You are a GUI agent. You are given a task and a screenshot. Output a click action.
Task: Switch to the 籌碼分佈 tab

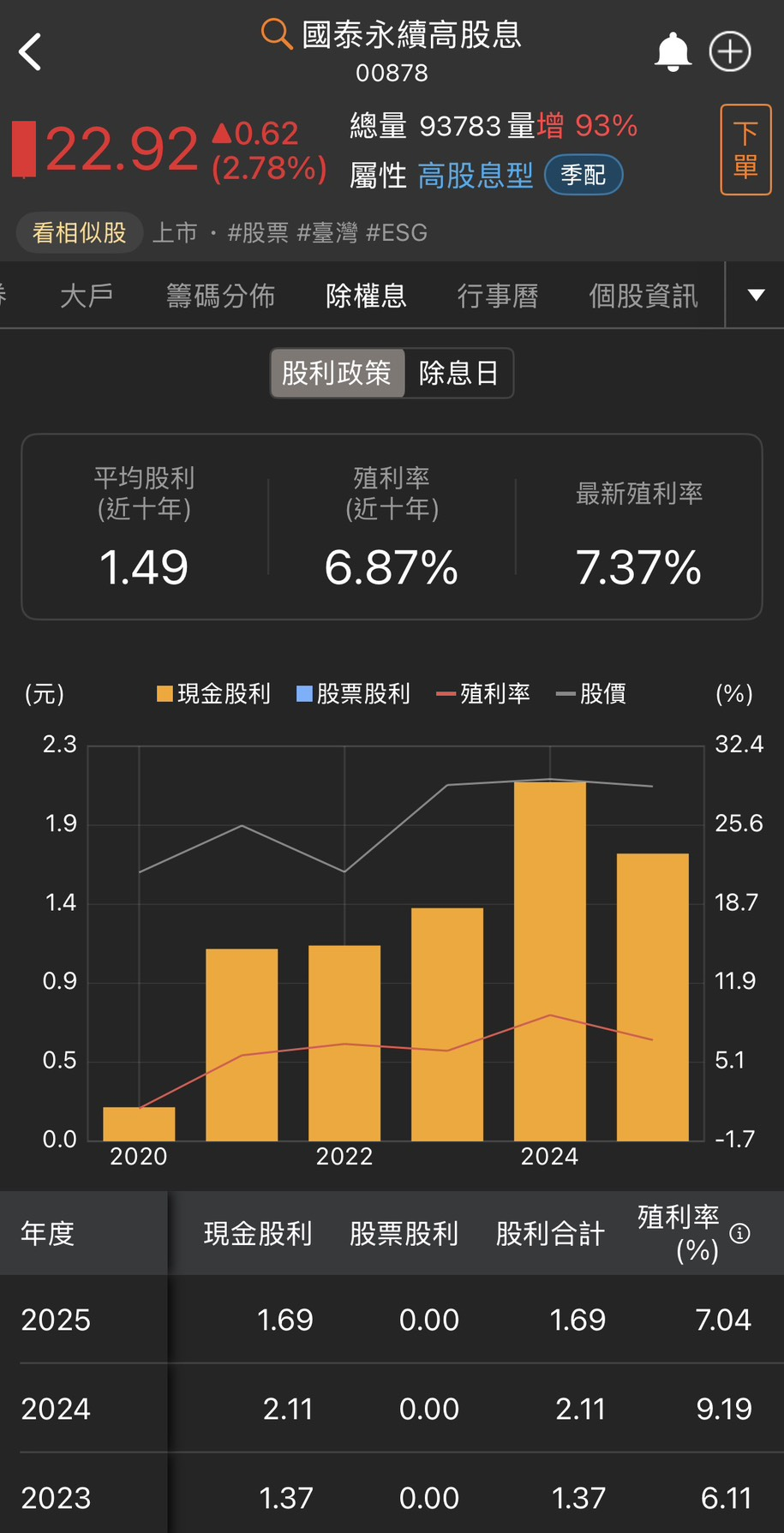click(220, 296)
